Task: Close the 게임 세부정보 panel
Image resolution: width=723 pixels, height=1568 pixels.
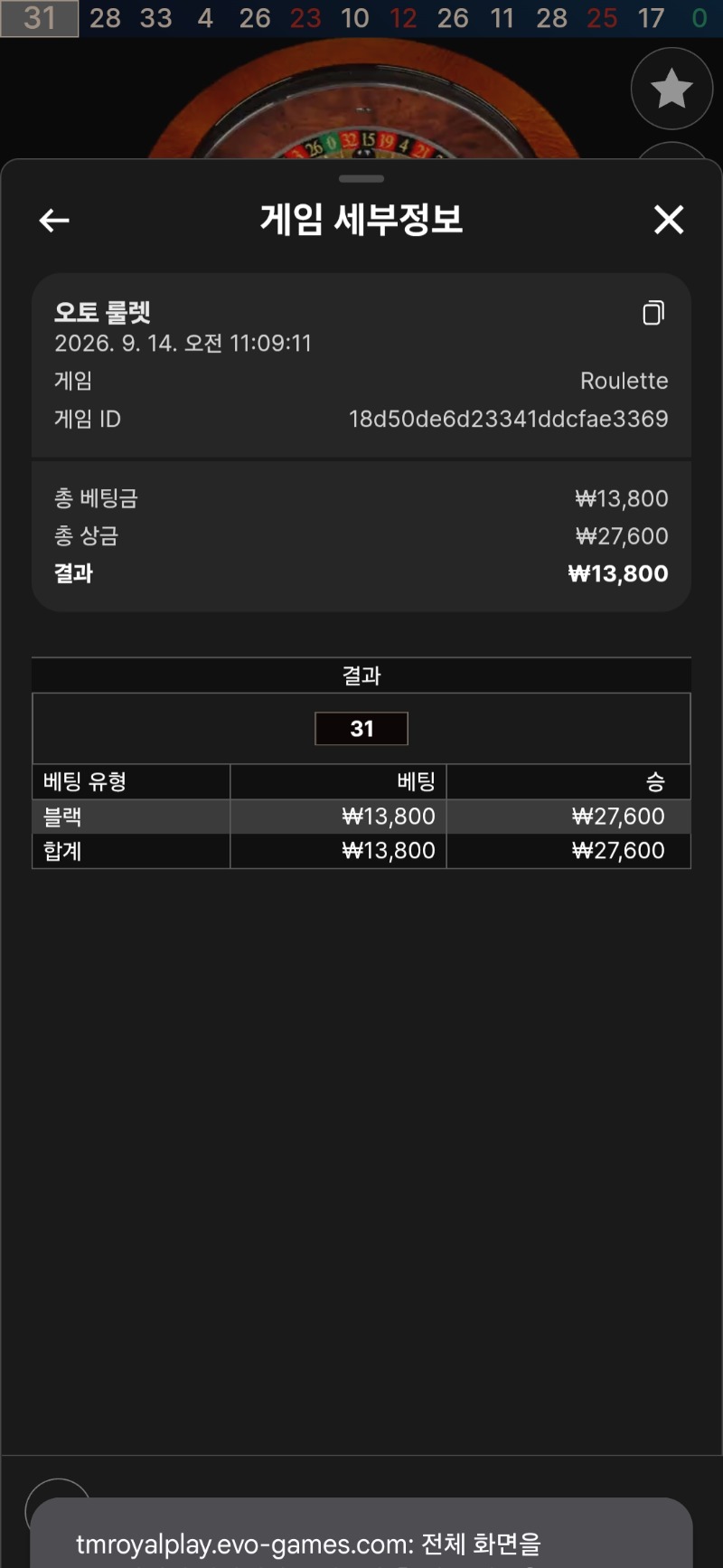Action: 669,219
